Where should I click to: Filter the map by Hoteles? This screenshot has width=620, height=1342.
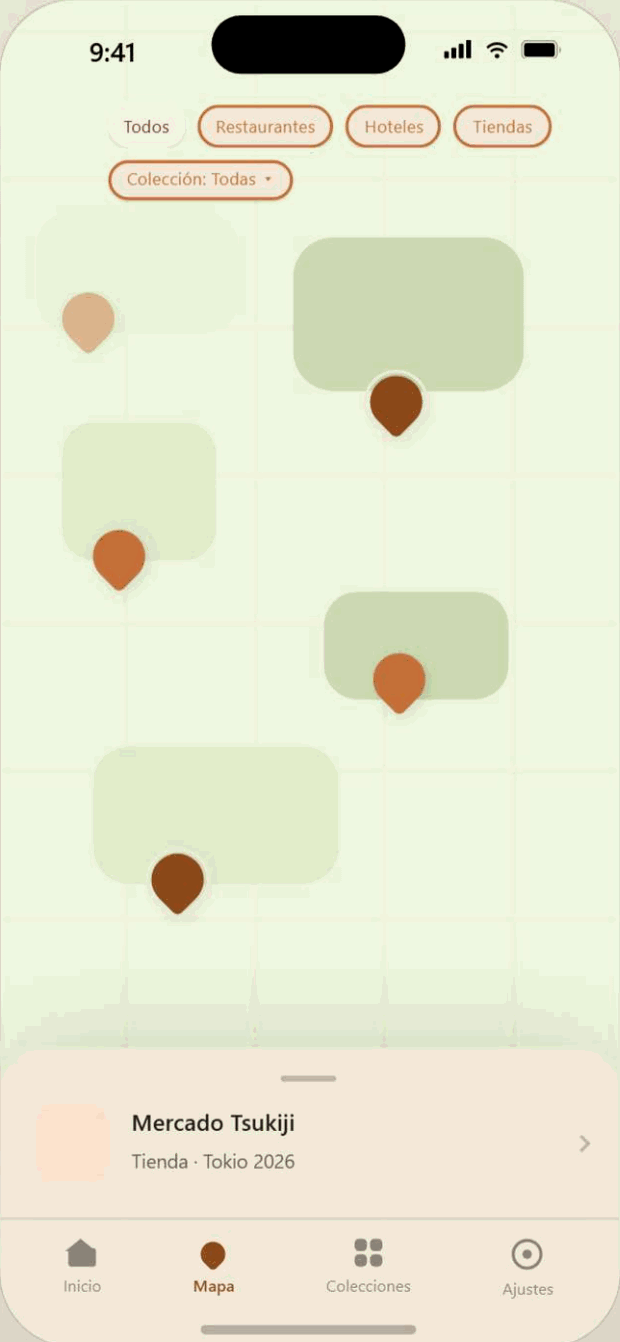[x=393, y=127]
